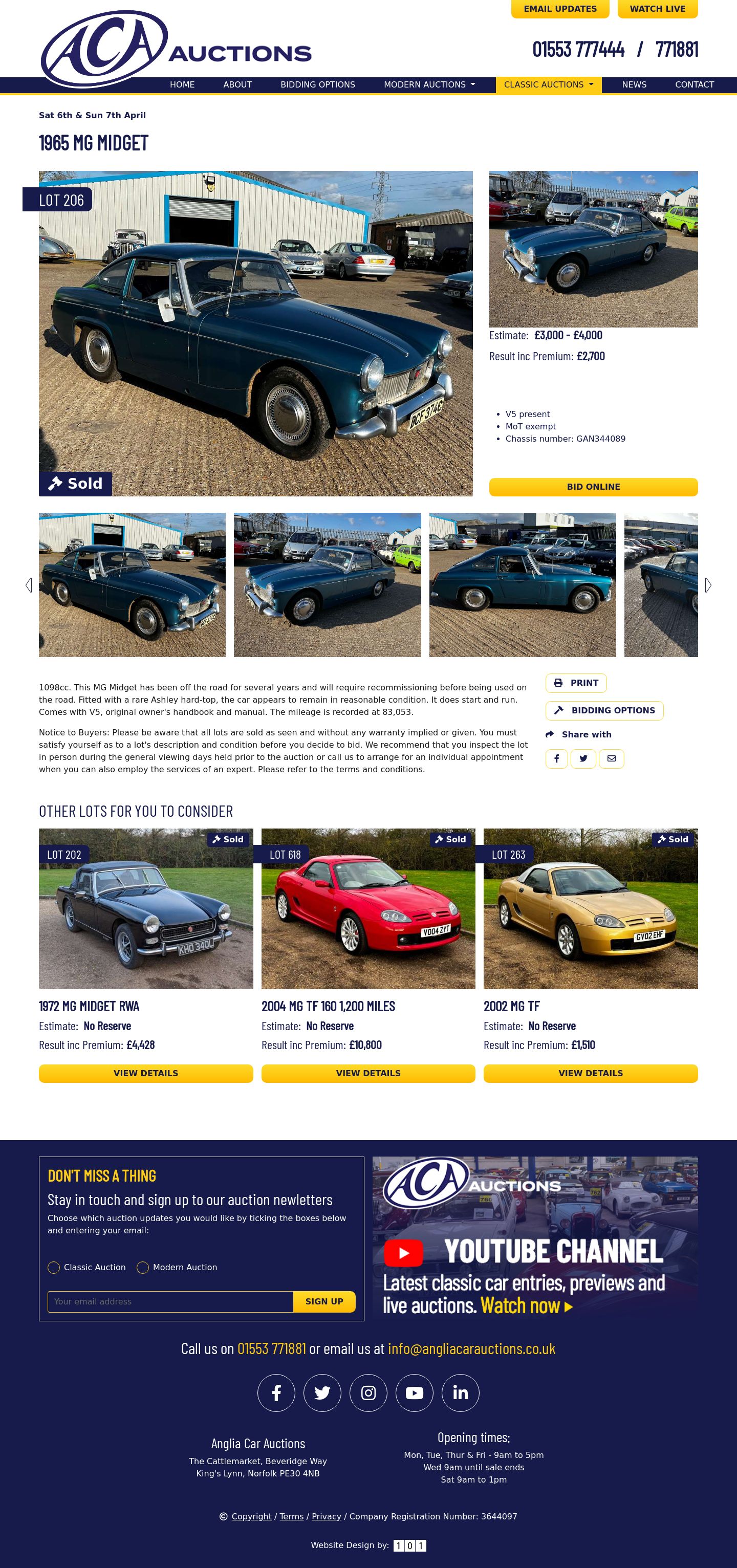Share this lot on Twitter
This screenshot has height=1568, width=737.
pyautogui.click(x=583, y=758)
